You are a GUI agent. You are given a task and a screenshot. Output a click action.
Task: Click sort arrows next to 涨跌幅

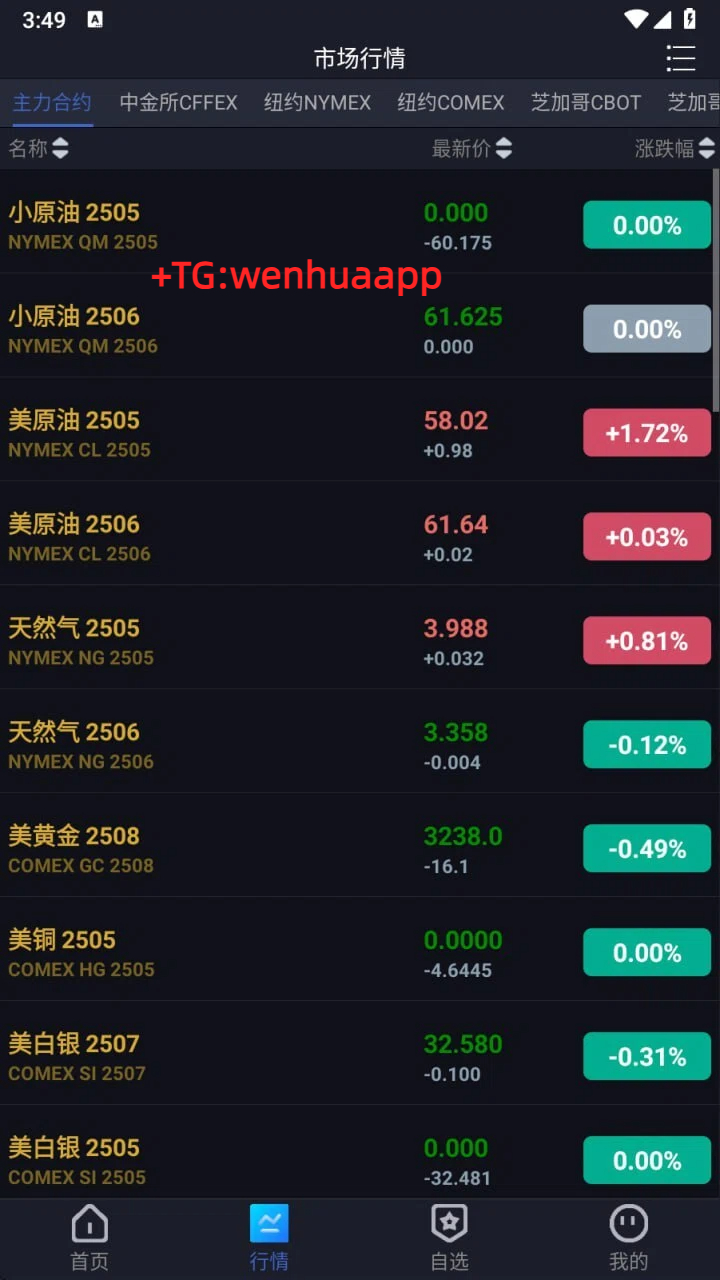(x=707, y=148)
